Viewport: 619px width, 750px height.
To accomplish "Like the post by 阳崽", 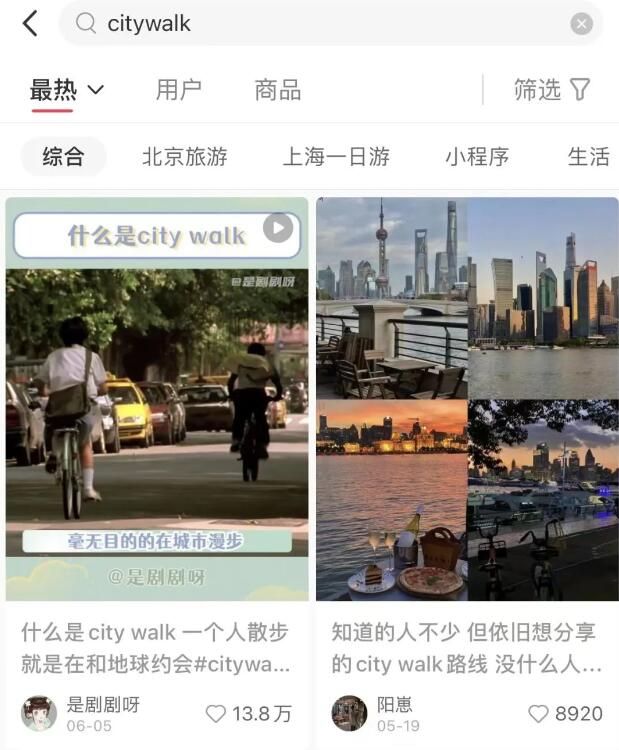I will click(x=539, y=714).
